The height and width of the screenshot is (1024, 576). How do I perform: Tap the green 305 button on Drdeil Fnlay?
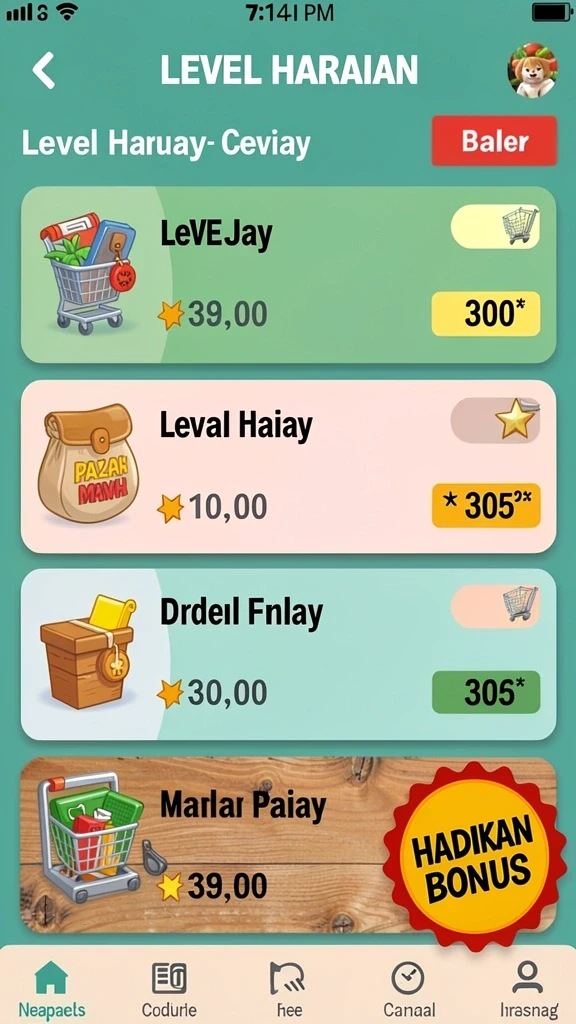[x=486, y=692]
